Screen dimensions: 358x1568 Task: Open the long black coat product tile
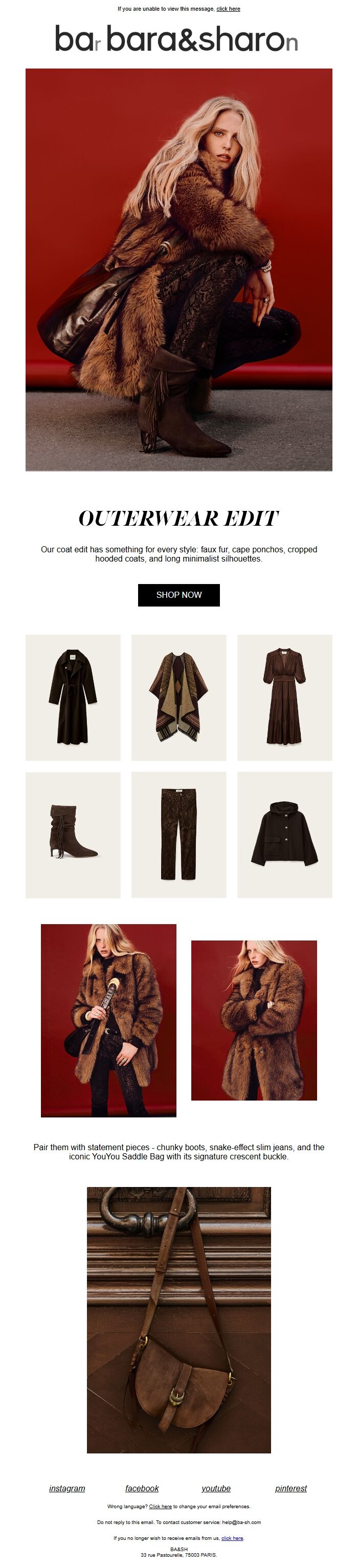(x=73, y=698)
